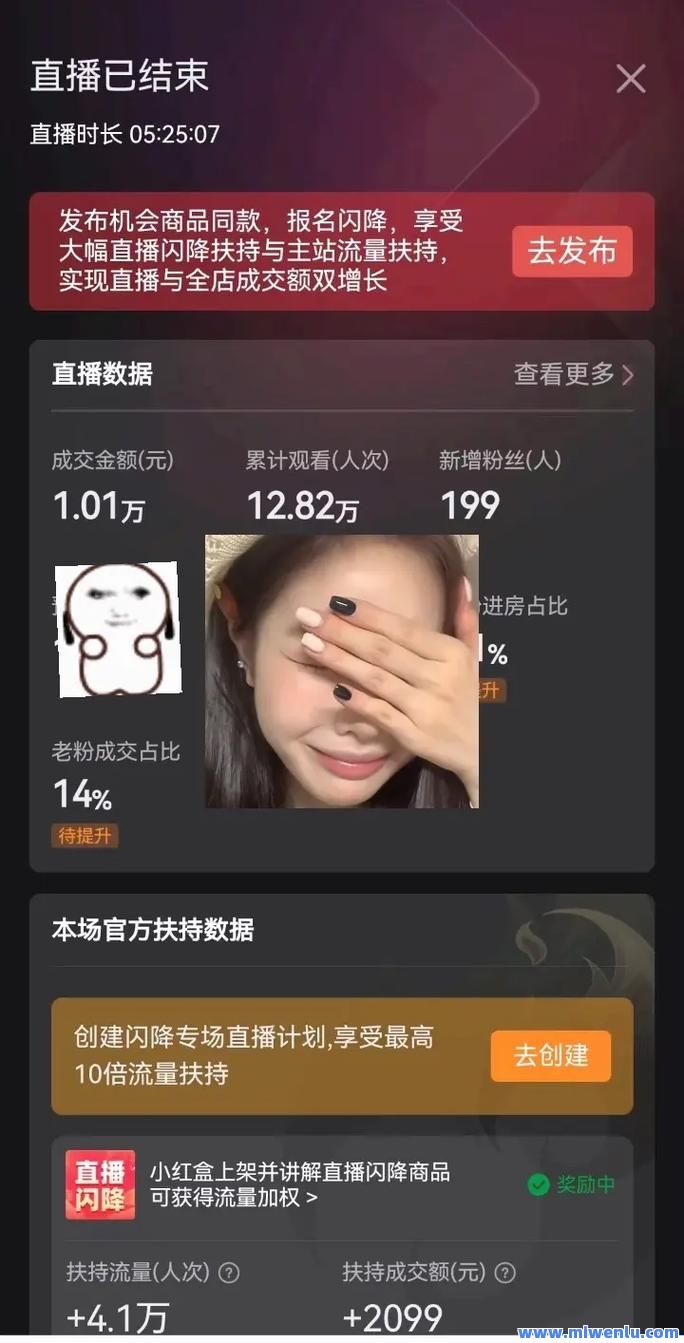Open 查看更多 for live-stream data
This screenshot has width=684, height=1343.
point(573,374)
